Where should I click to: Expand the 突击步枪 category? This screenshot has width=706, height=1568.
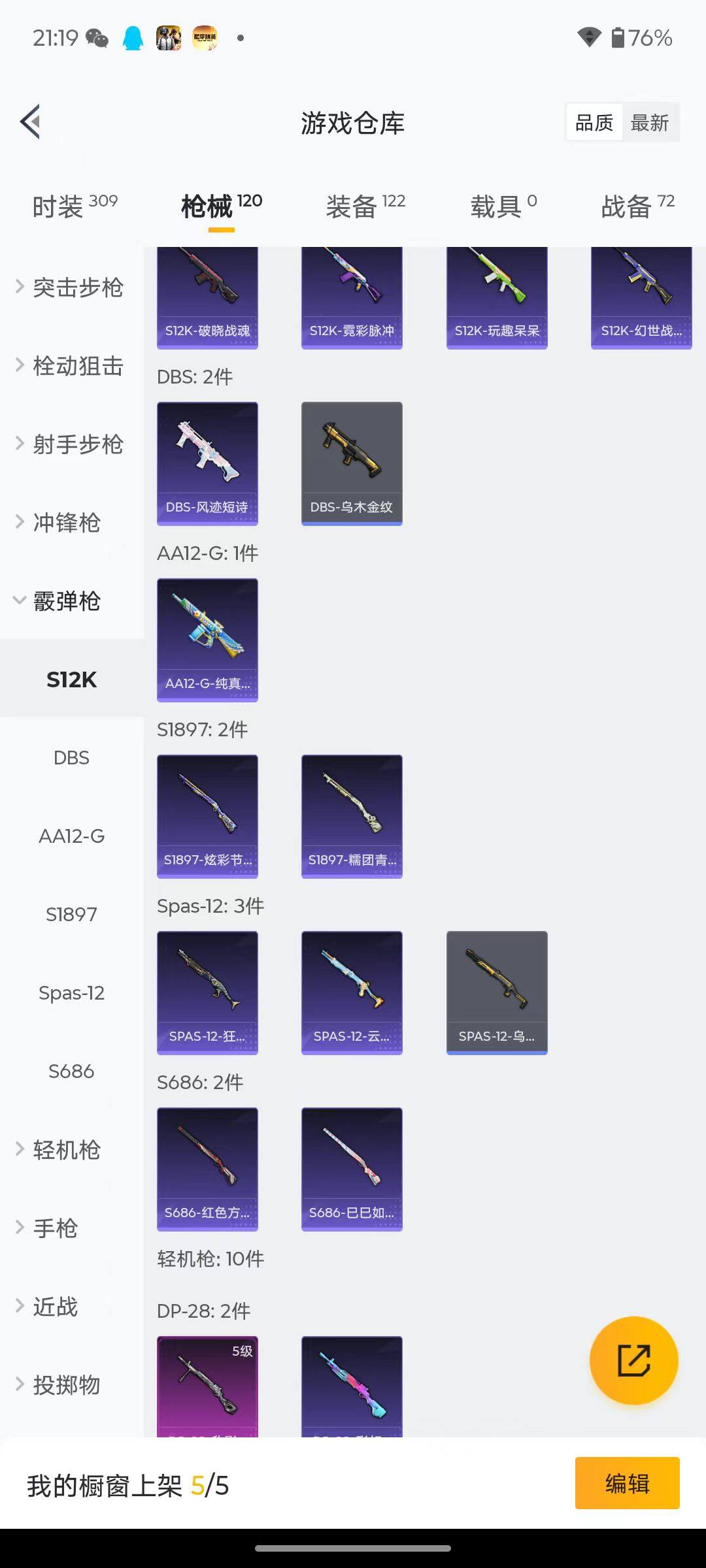click(71, 287)
